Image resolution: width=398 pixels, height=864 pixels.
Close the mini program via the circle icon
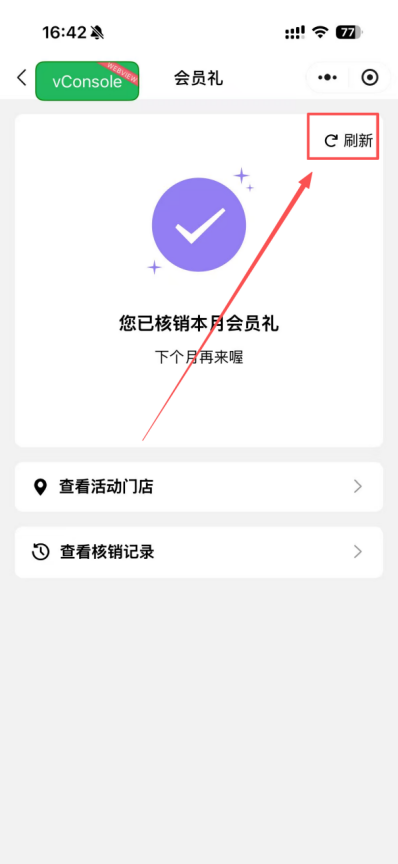pyautogui.click(x=370, y=78)
